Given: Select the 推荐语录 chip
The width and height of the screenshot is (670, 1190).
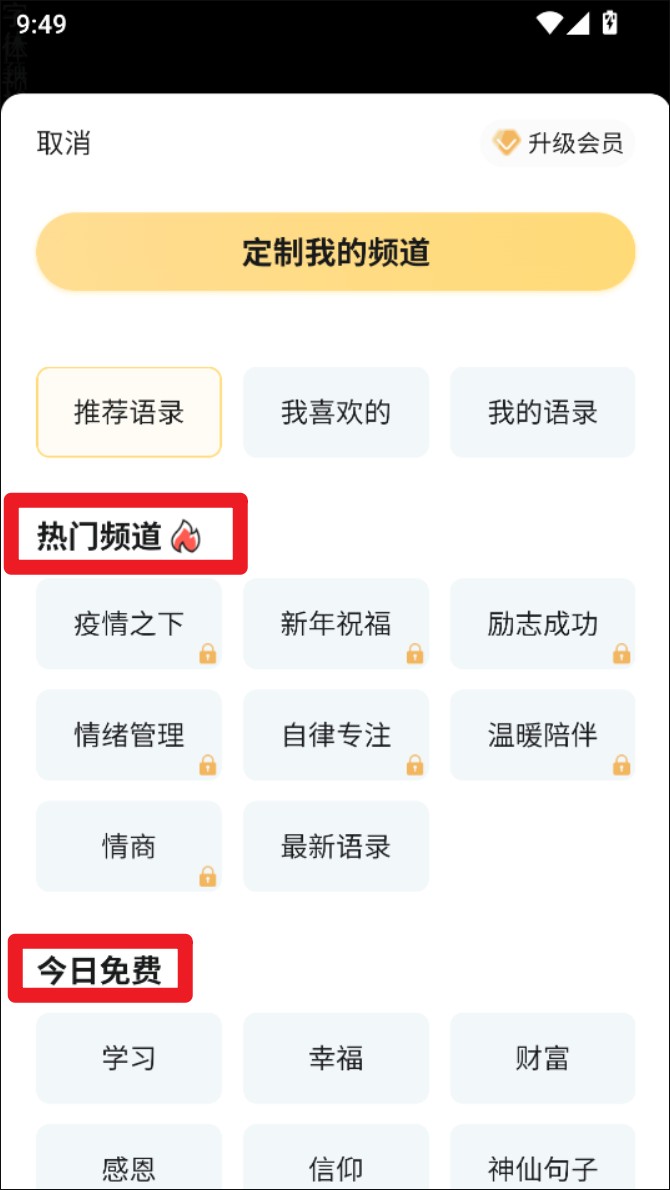Looking at the screenshot, I should coord(129,412).
